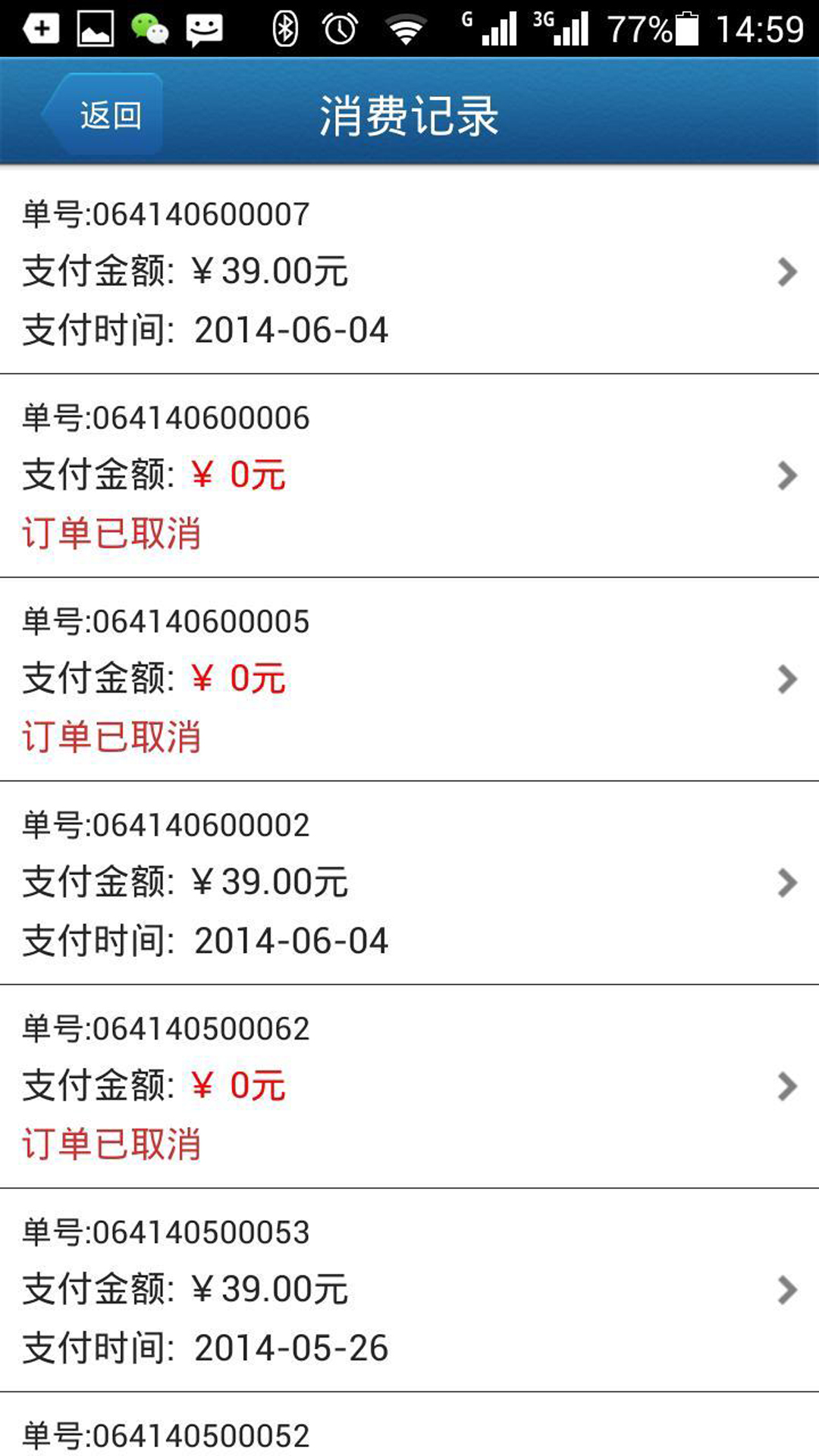View details of order 064140600005
819x1456 pixels.
point(409,679)
